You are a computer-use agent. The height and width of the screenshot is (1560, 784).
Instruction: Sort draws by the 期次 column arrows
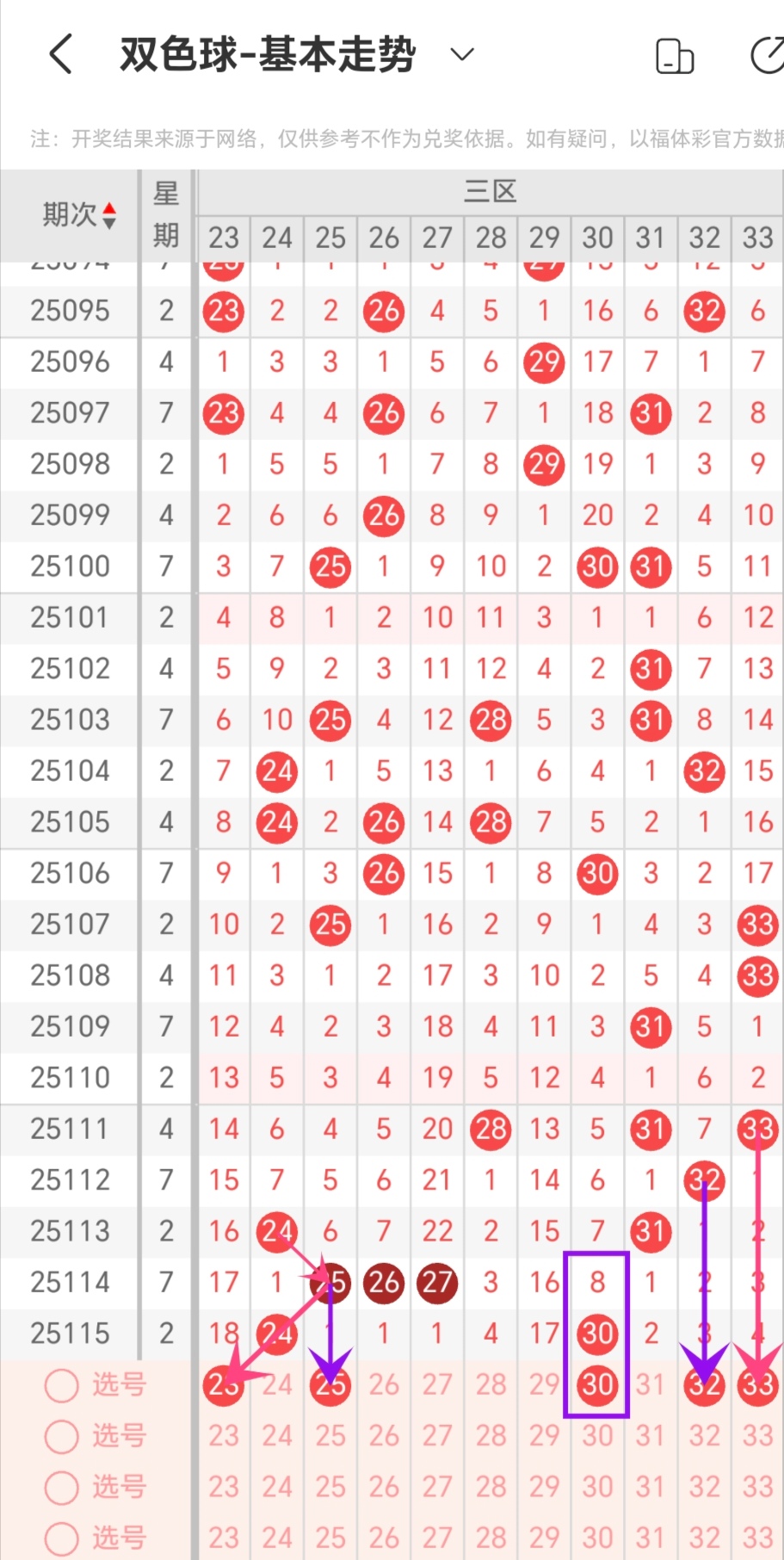click(x=109, y=215)
